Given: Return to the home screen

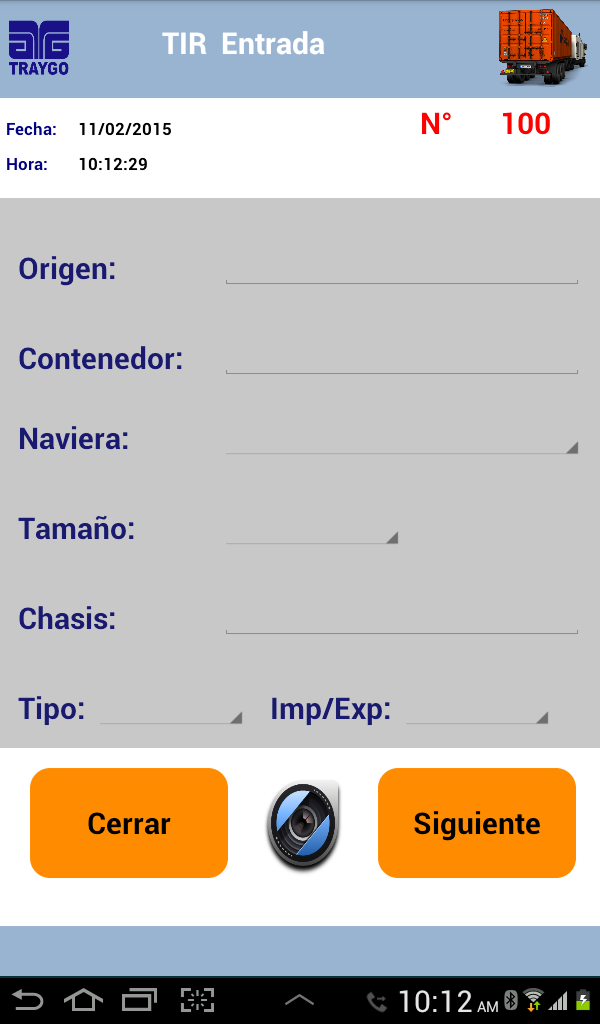Looking at the screenshot, I should (83, 999).
